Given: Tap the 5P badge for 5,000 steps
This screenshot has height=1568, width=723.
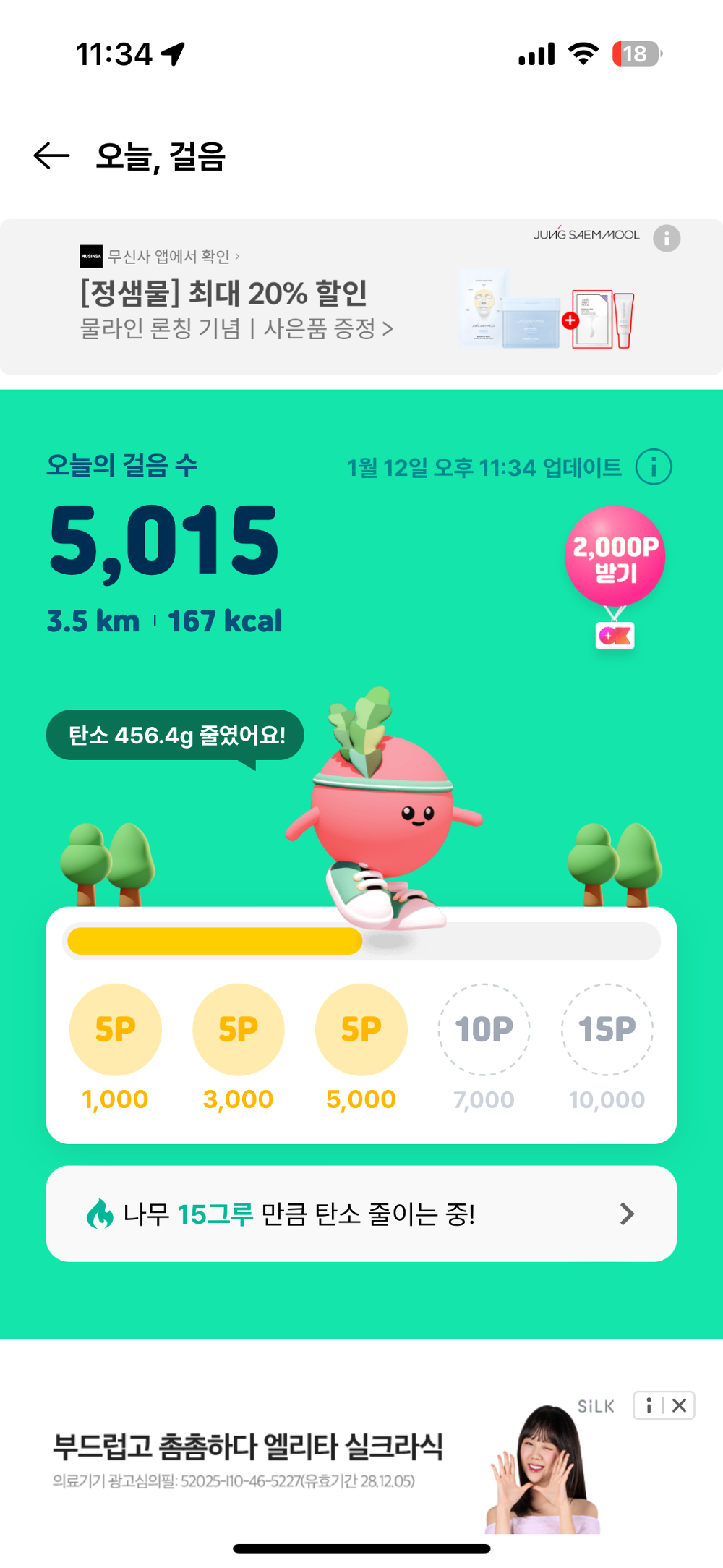Looking at the screenshot, I should (361, 1029).
